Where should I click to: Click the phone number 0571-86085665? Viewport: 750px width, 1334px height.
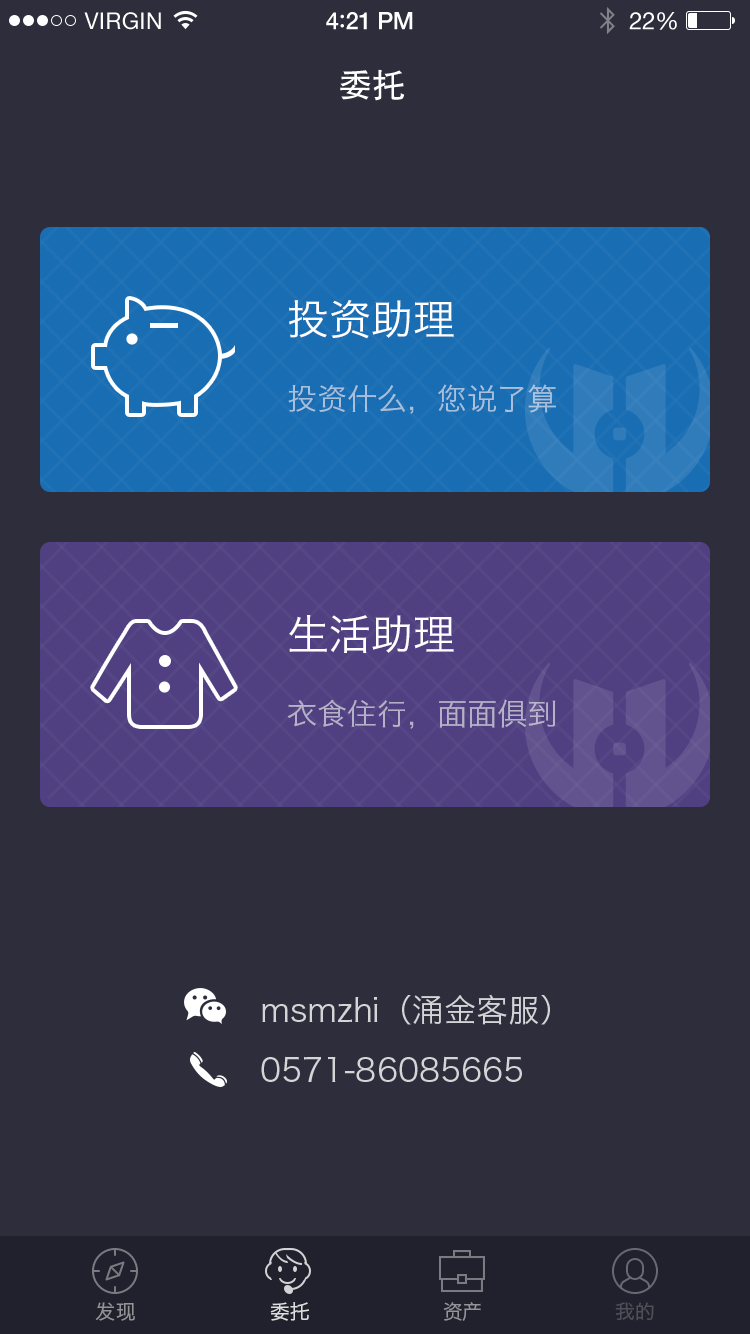391,1070
